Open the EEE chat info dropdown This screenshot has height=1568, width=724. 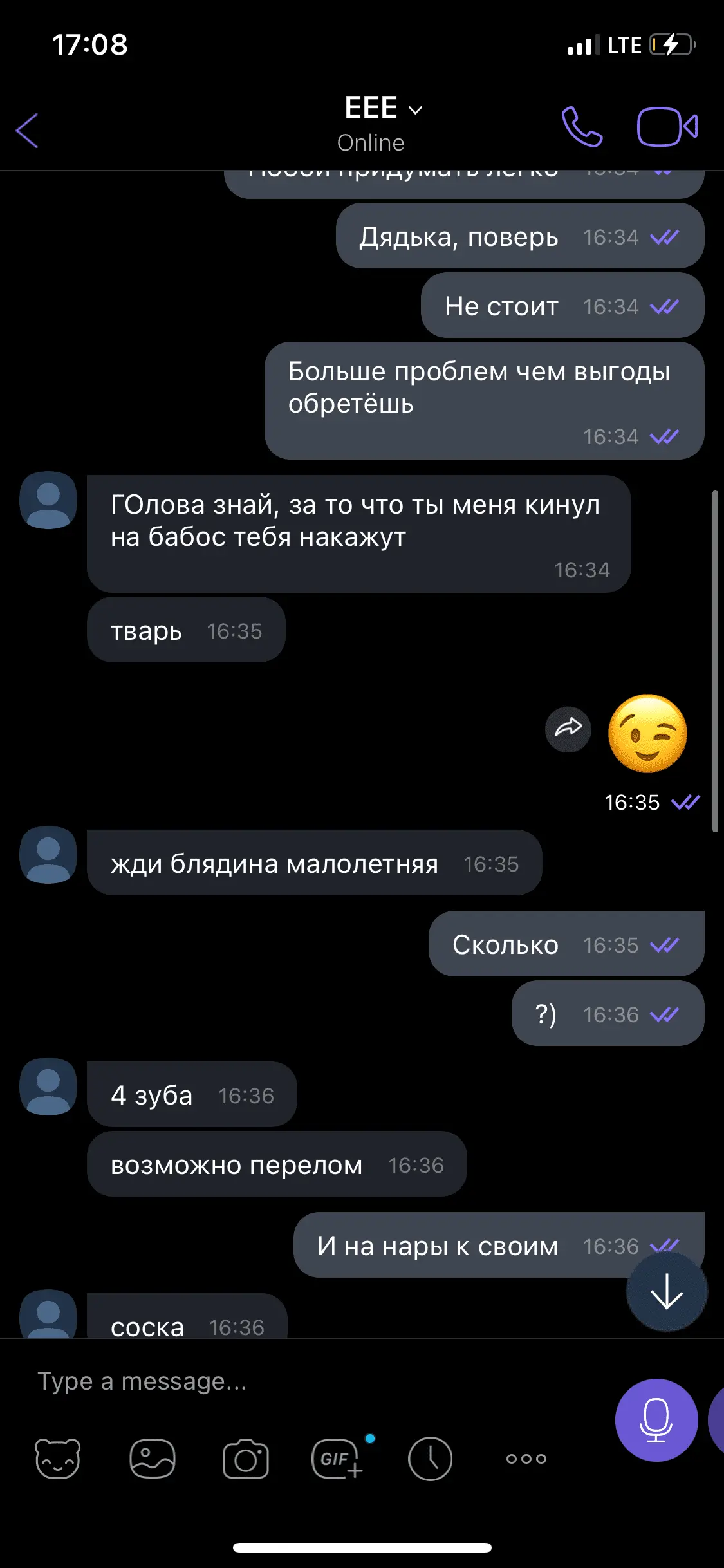pyautogui.click(x=383, y=109)
